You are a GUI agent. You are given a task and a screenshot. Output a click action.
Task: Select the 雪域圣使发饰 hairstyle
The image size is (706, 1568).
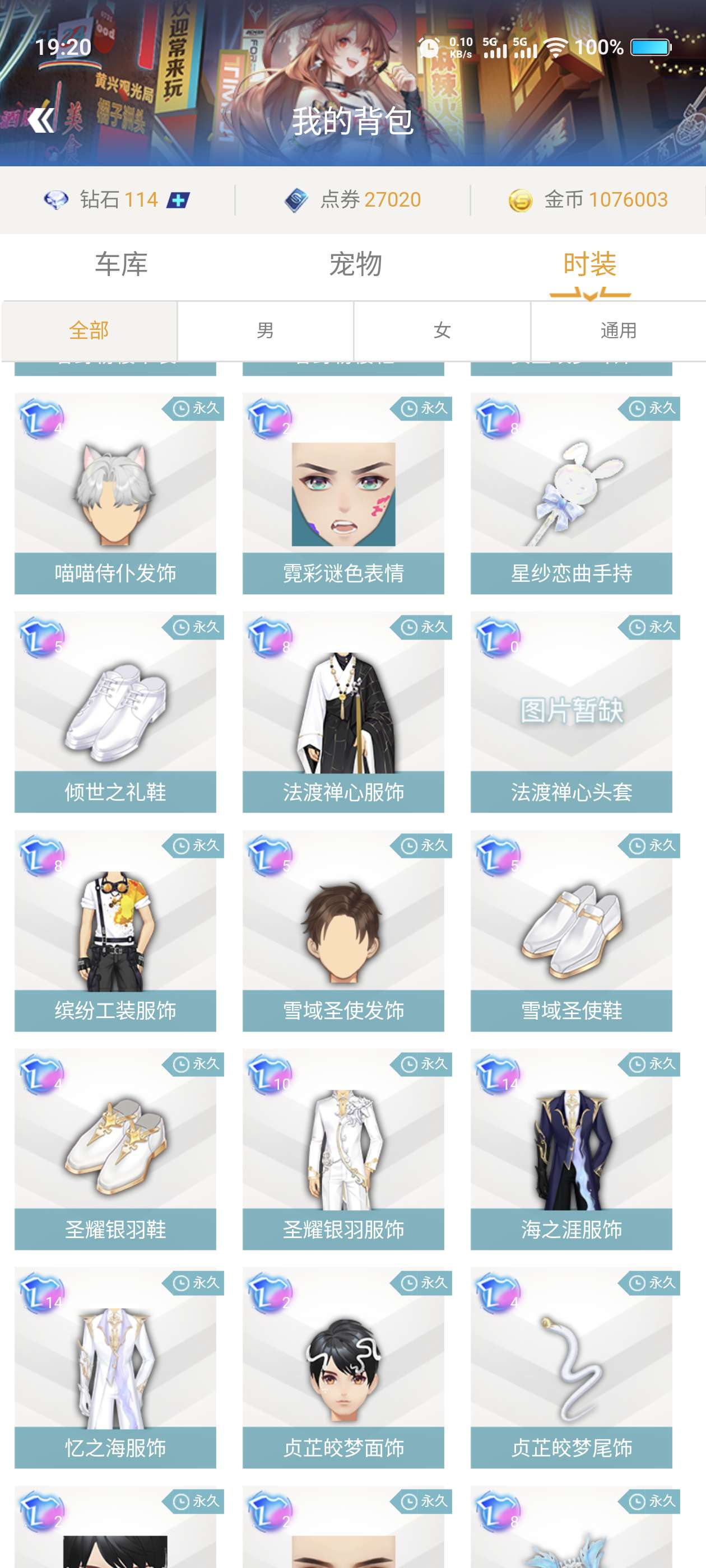(x=343, y=931)
